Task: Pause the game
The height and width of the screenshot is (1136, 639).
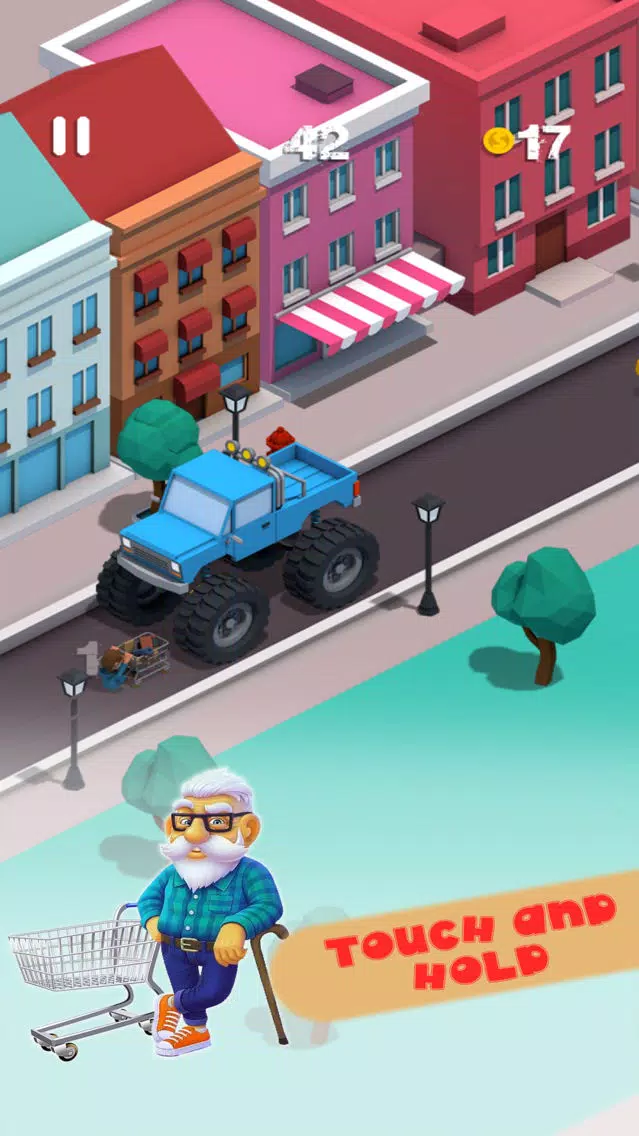Action: pyautogui.click(x=71, y=136)
